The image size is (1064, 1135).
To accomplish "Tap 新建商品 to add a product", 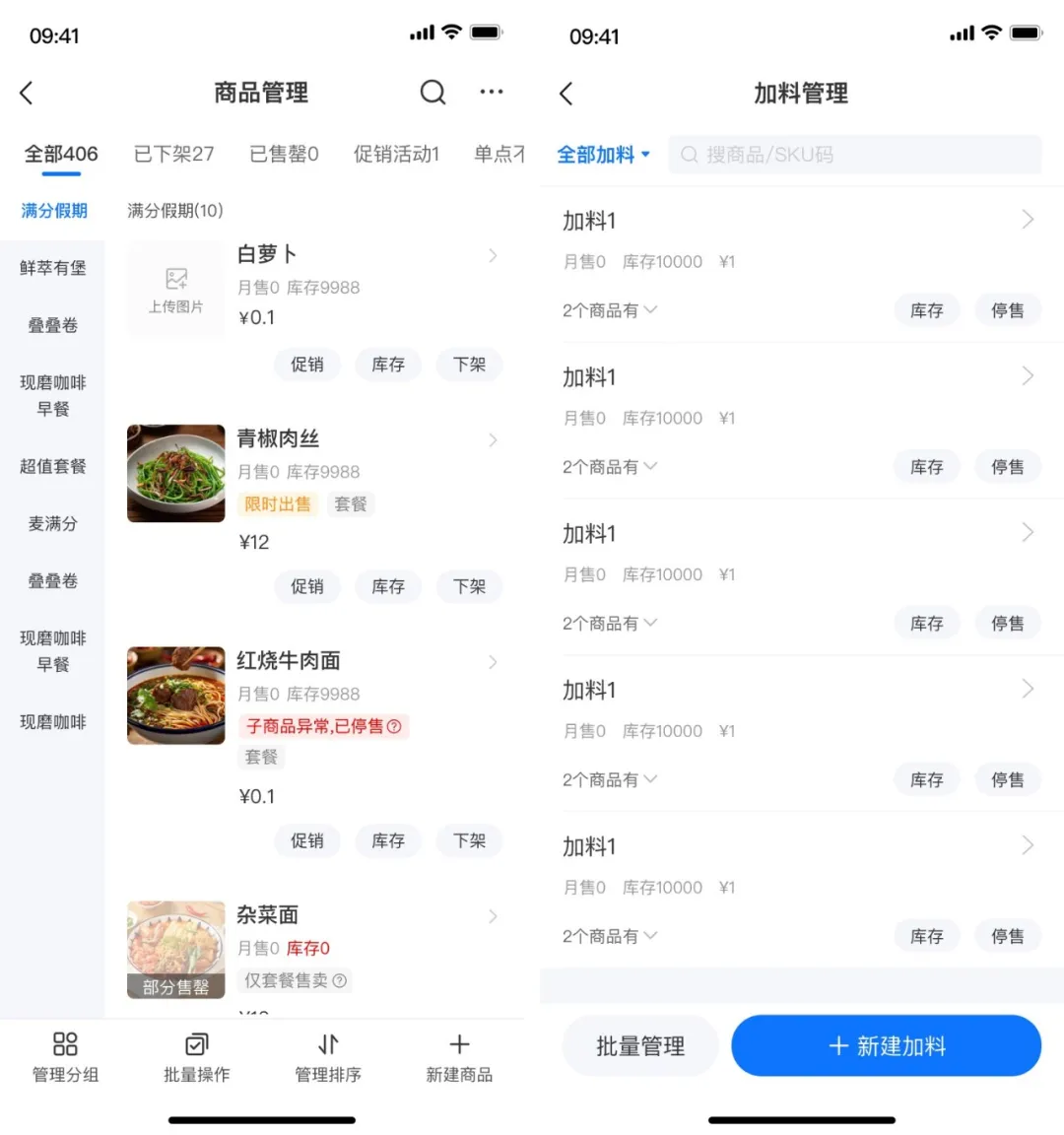I will 459,1056.
